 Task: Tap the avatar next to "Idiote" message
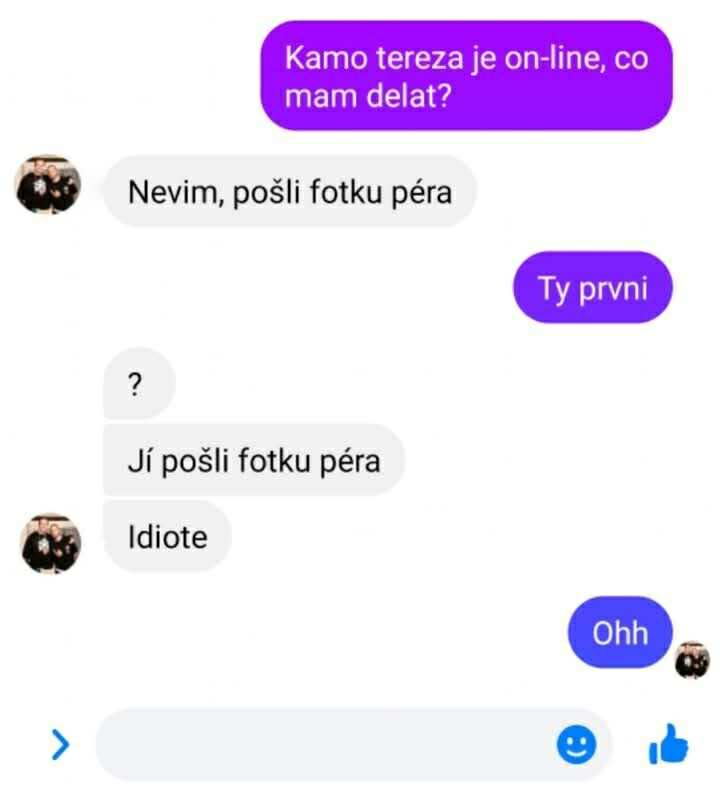pos(48,544)
